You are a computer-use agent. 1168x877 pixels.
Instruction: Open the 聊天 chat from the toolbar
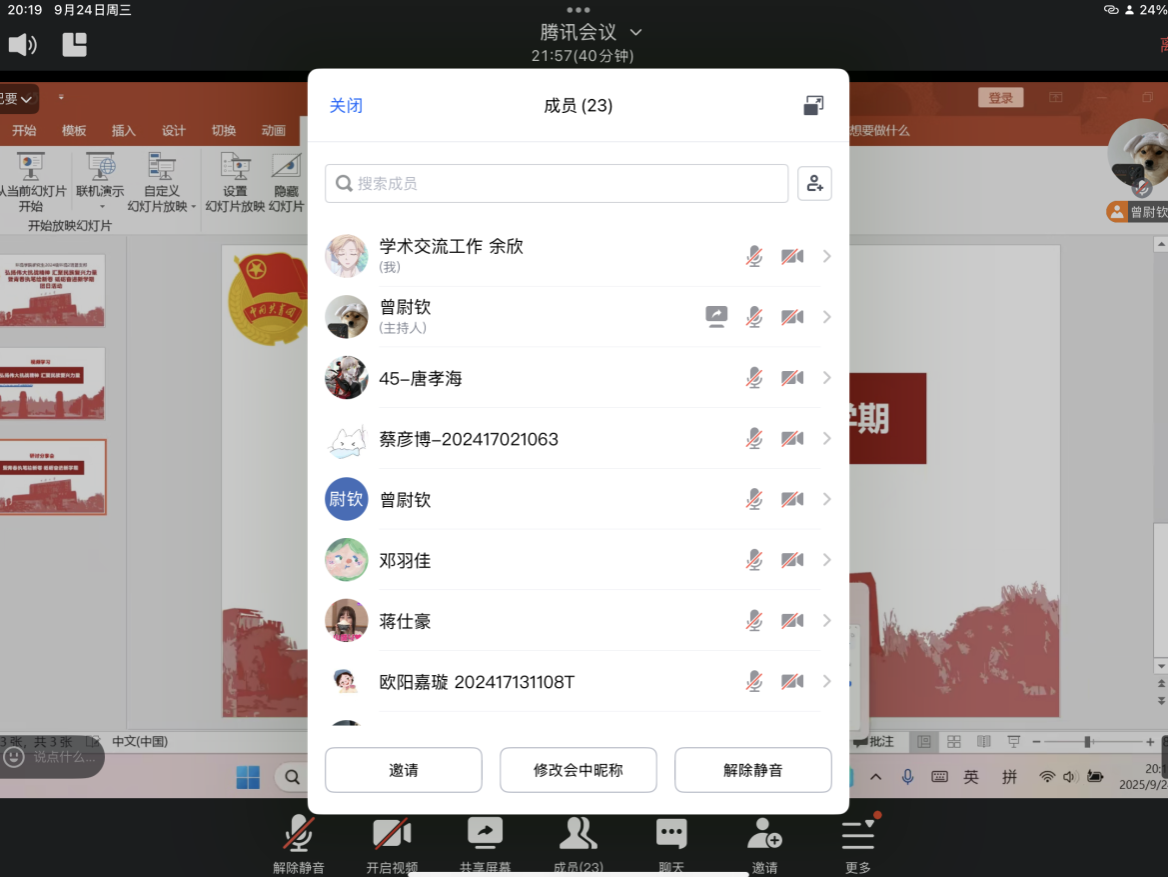671,842
